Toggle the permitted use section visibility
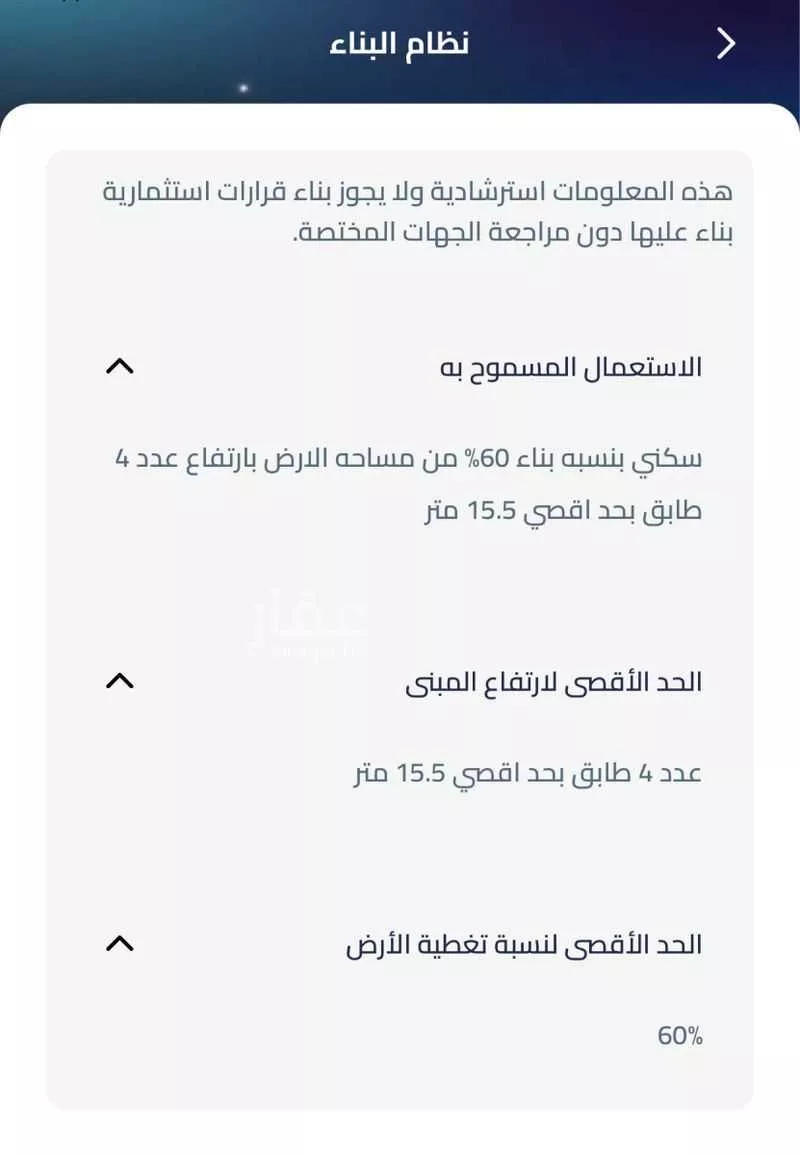The height and width of the screenshot is (1155, 800). point(122,367)
